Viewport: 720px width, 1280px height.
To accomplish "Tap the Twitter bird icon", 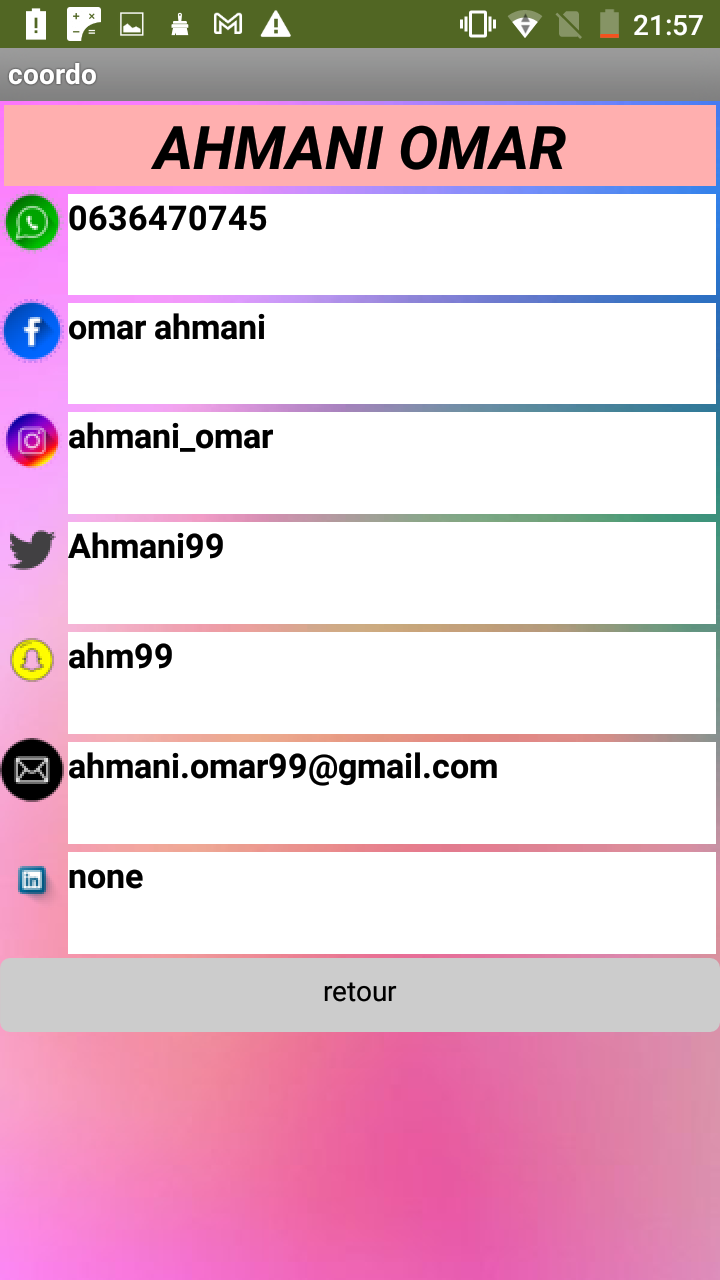I will (x=32, y=550).
